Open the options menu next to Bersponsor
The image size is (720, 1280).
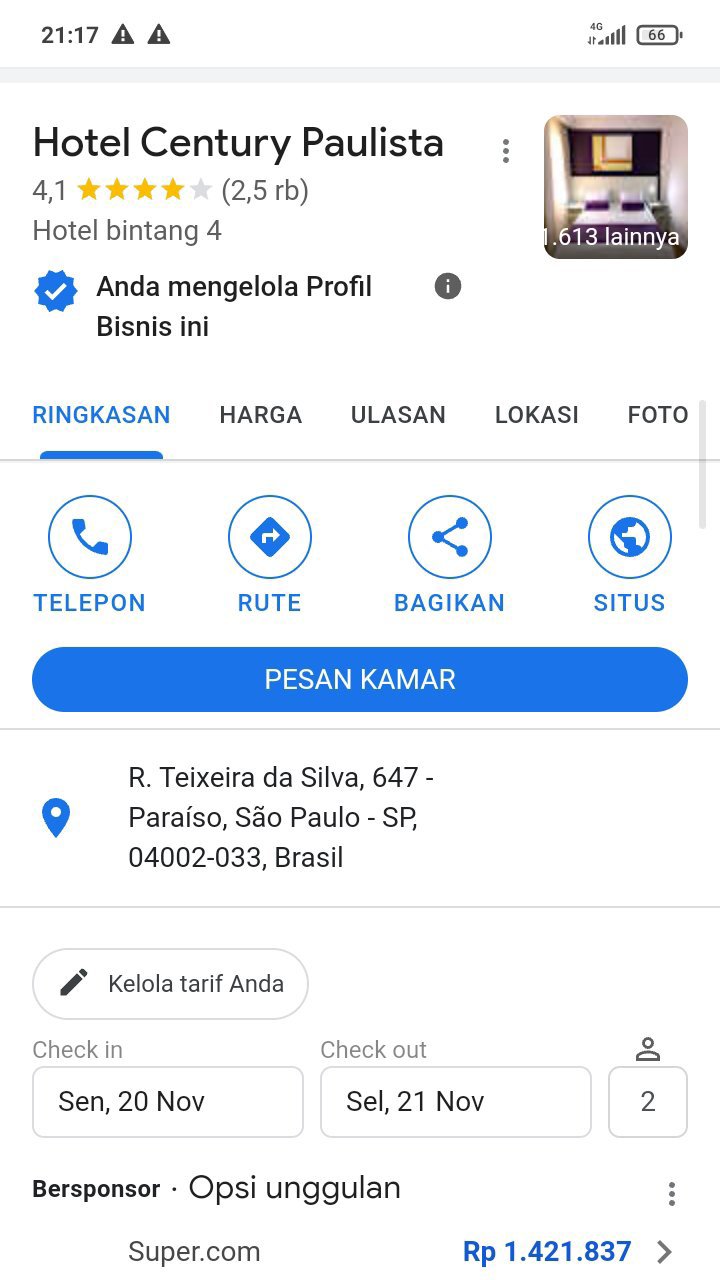671,1193
